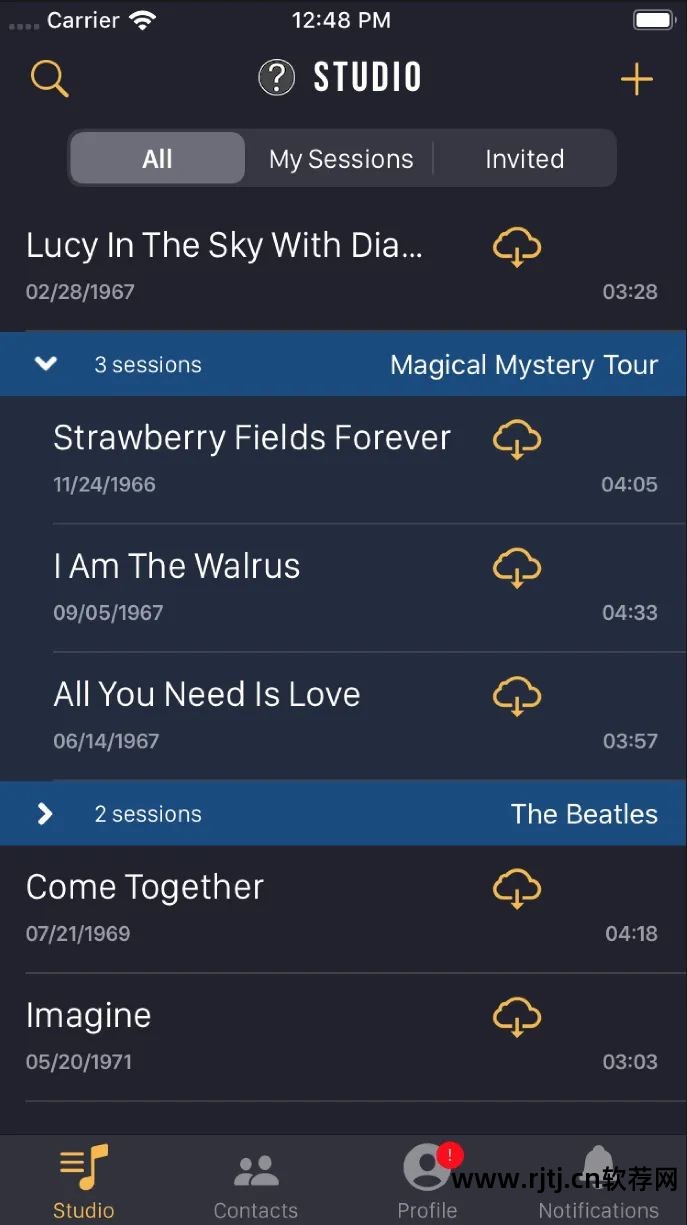
Task: Open the search magnifier icon
Action: click(49, 78)
